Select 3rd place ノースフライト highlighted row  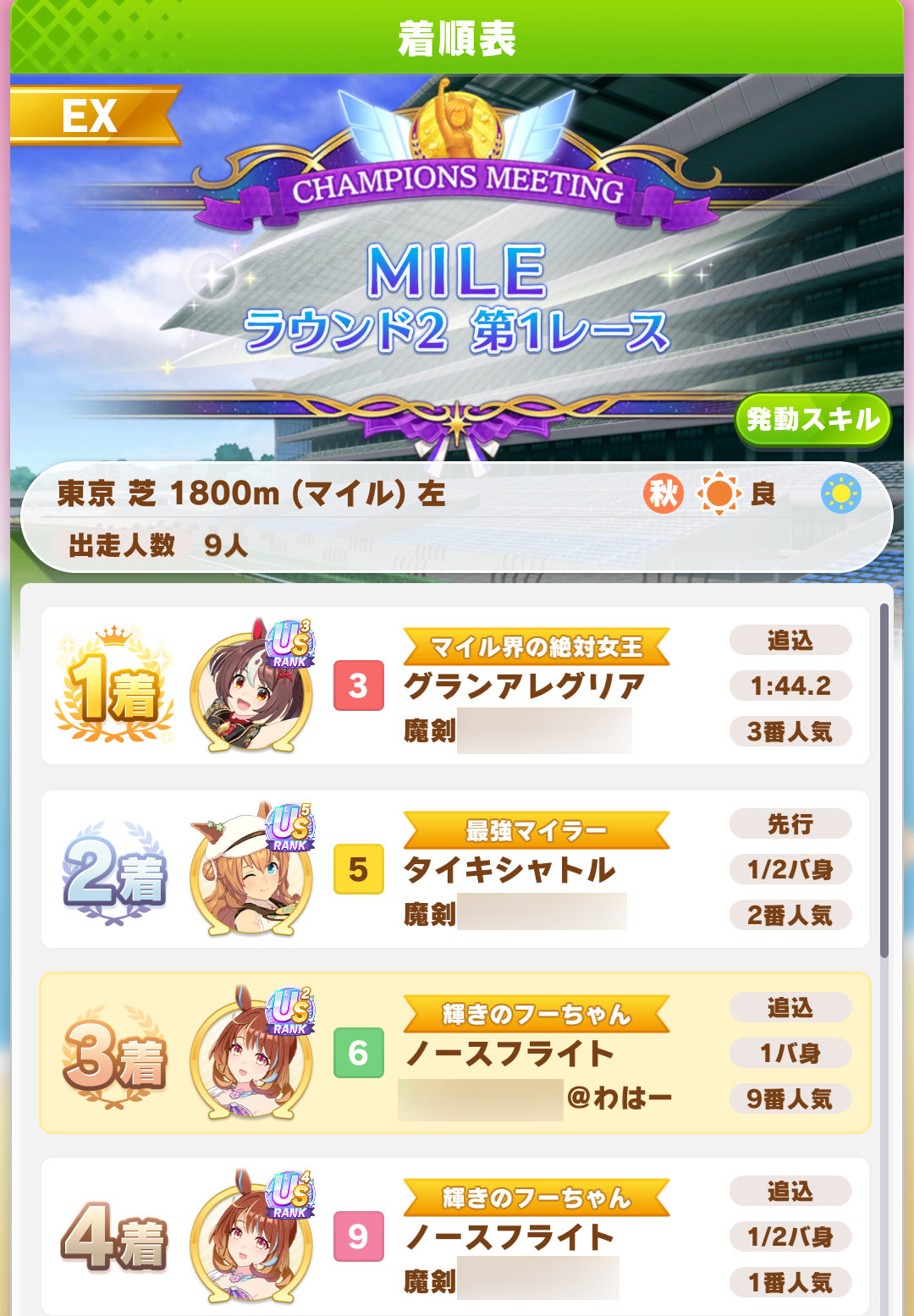(x=455, y=1053)
